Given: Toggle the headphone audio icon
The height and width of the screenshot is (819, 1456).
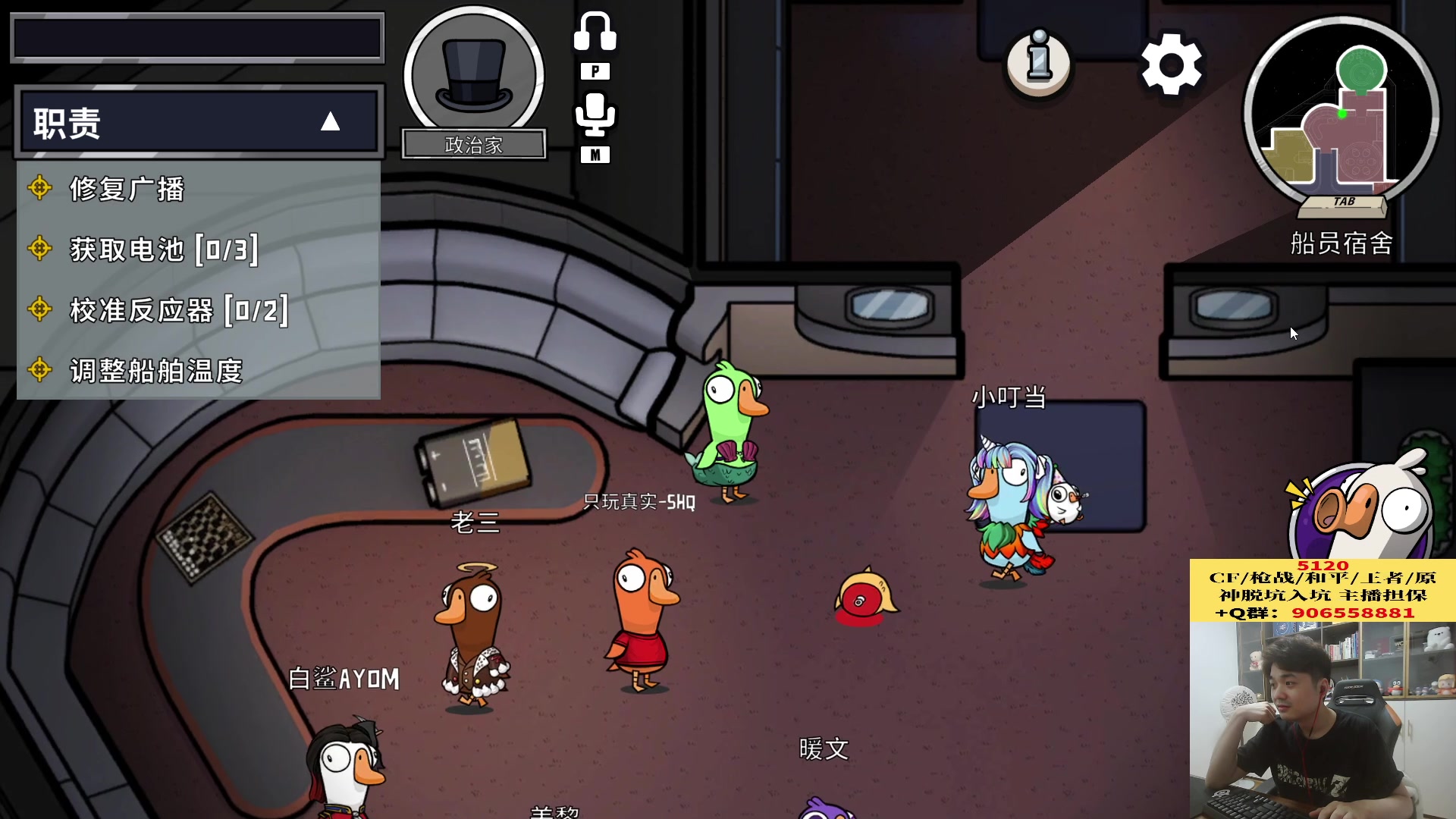Looking at the screenshot, I should 595,34.
